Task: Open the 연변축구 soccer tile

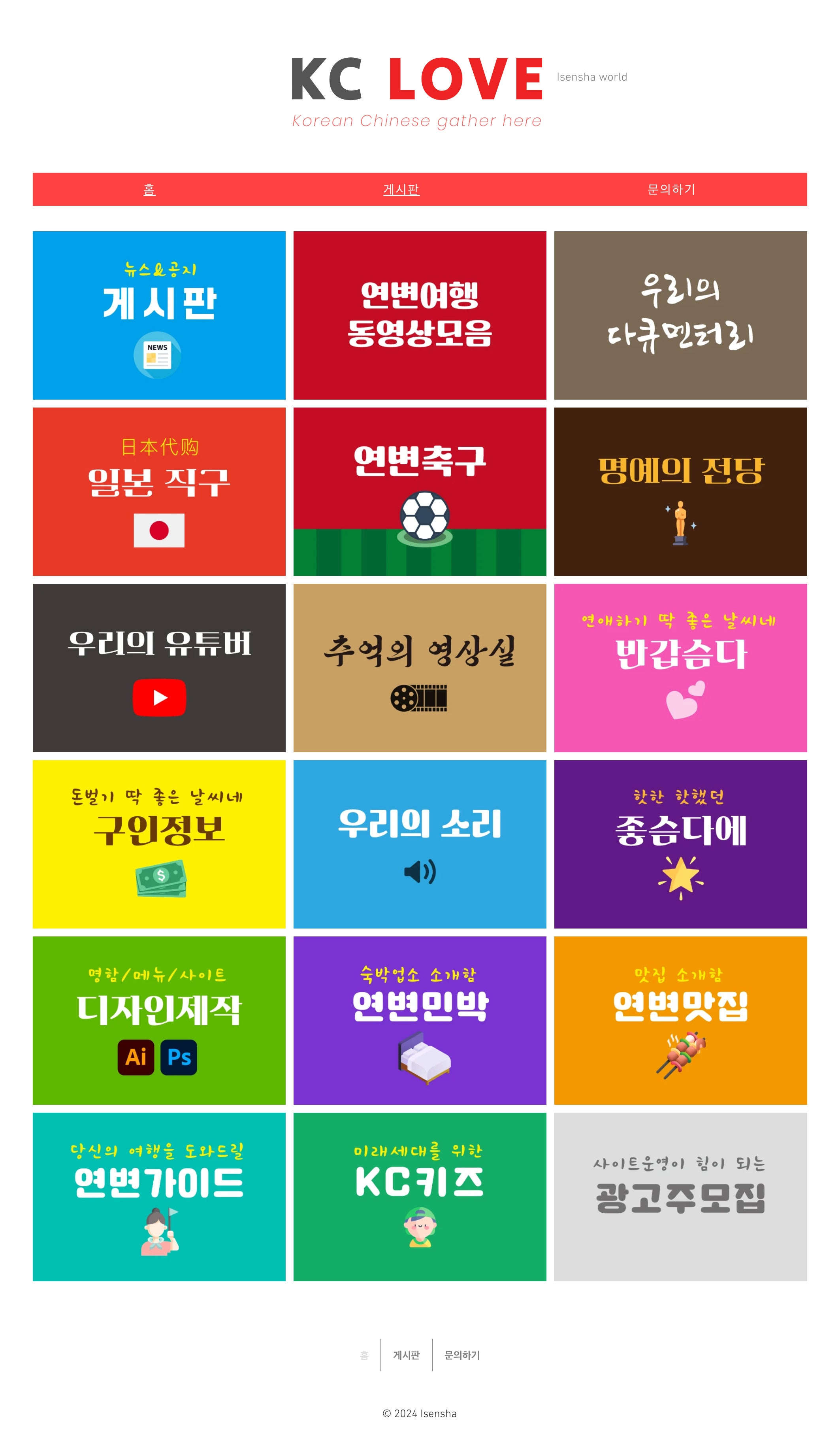Action: click(x=420, y=492)
